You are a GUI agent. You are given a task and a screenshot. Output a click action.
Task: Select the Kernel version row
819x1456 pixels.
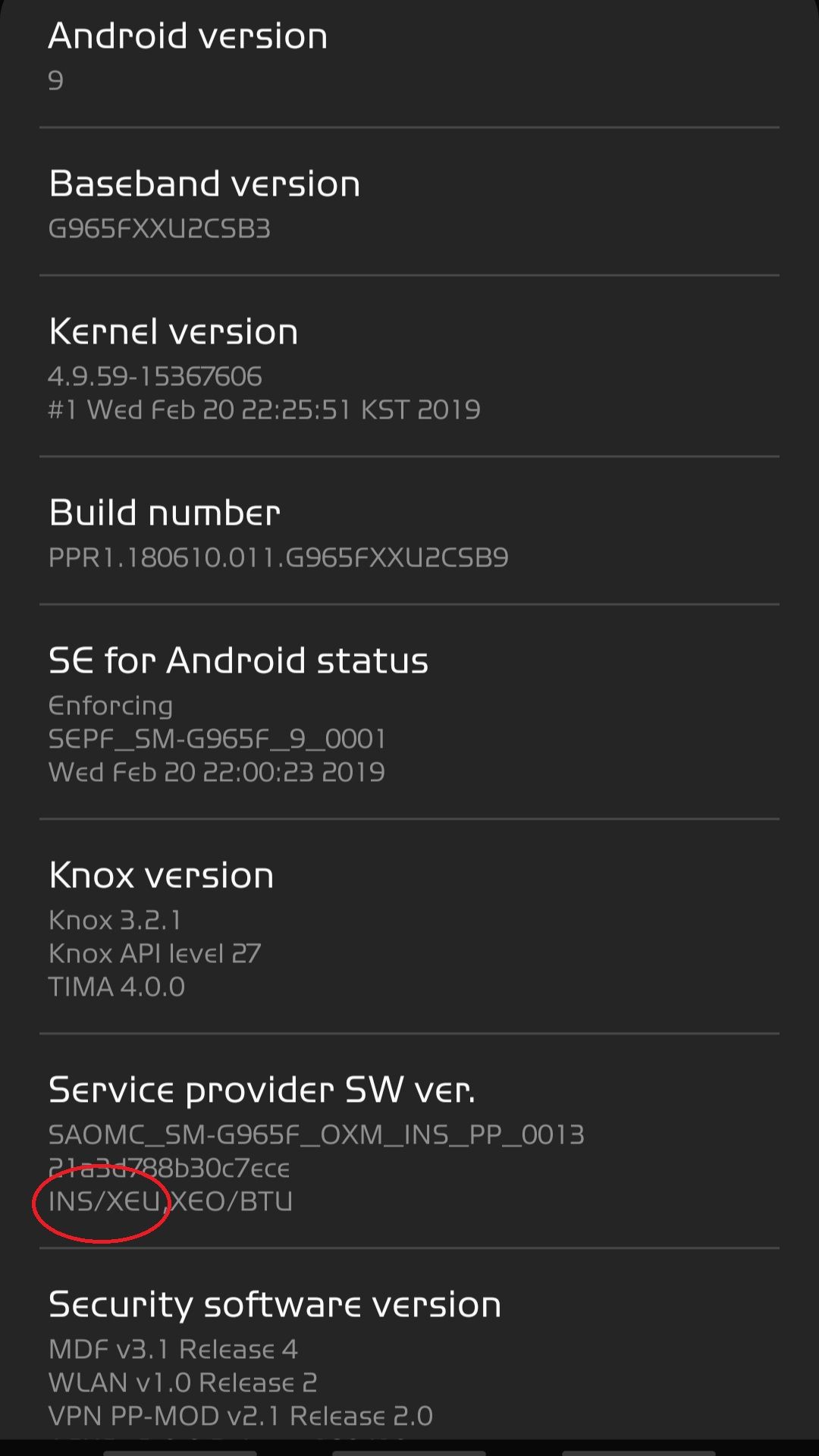pos(409,368)
